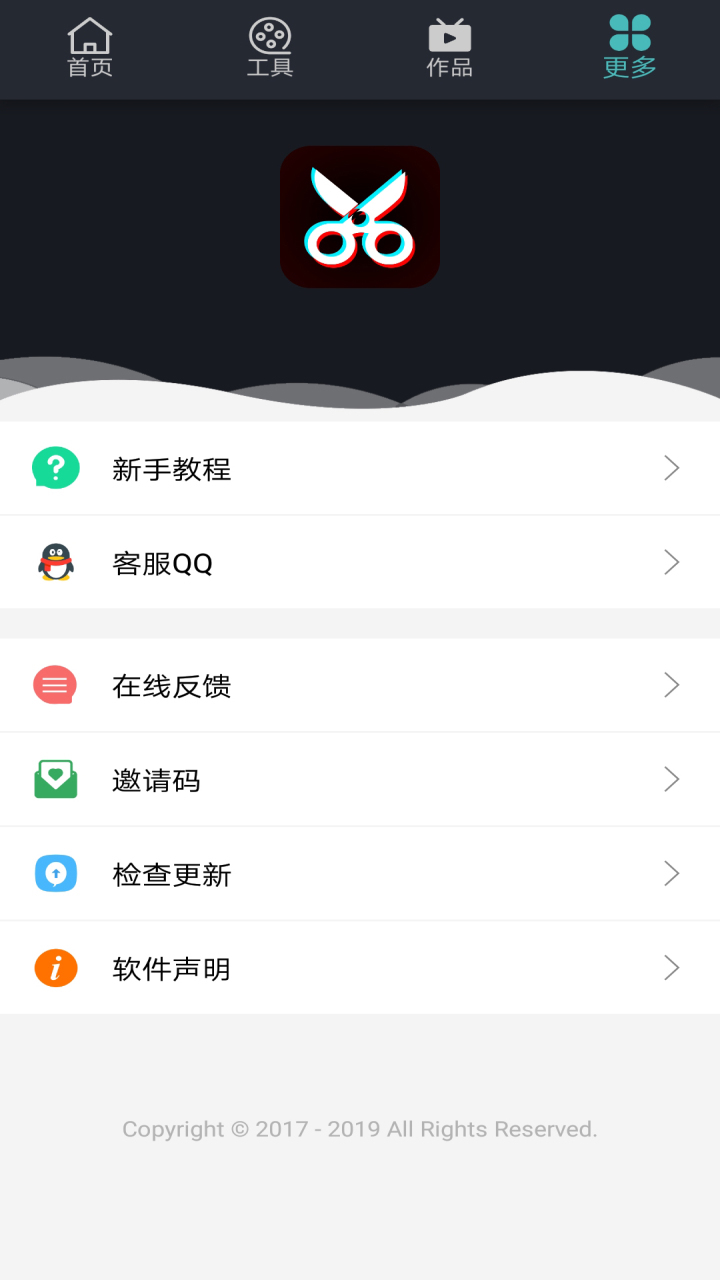The image size is (720, 1280).
Task: Tap 检查更新 to check updates
Action: point(360,873)
